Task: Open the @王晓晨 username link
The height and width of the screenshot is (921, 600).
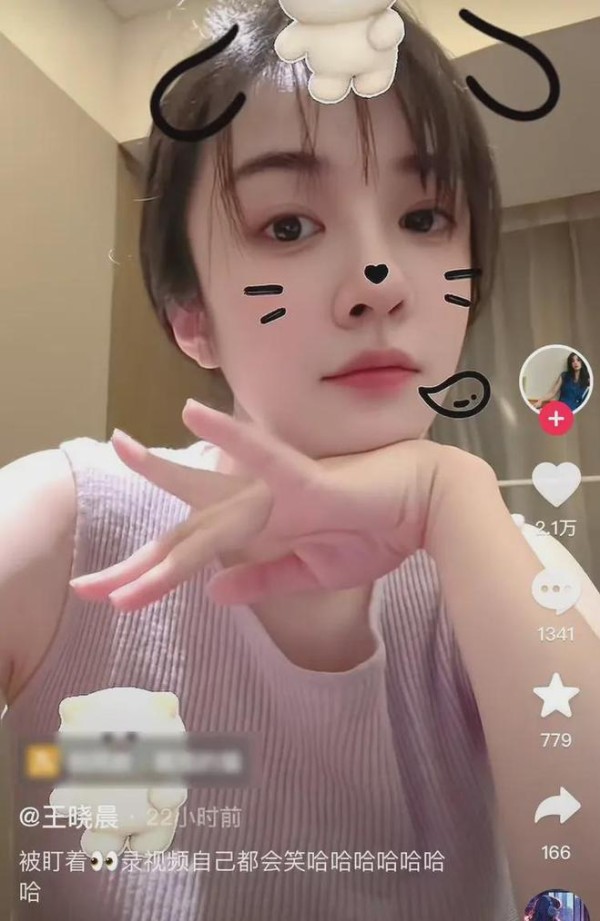Action: pos(68,819)
